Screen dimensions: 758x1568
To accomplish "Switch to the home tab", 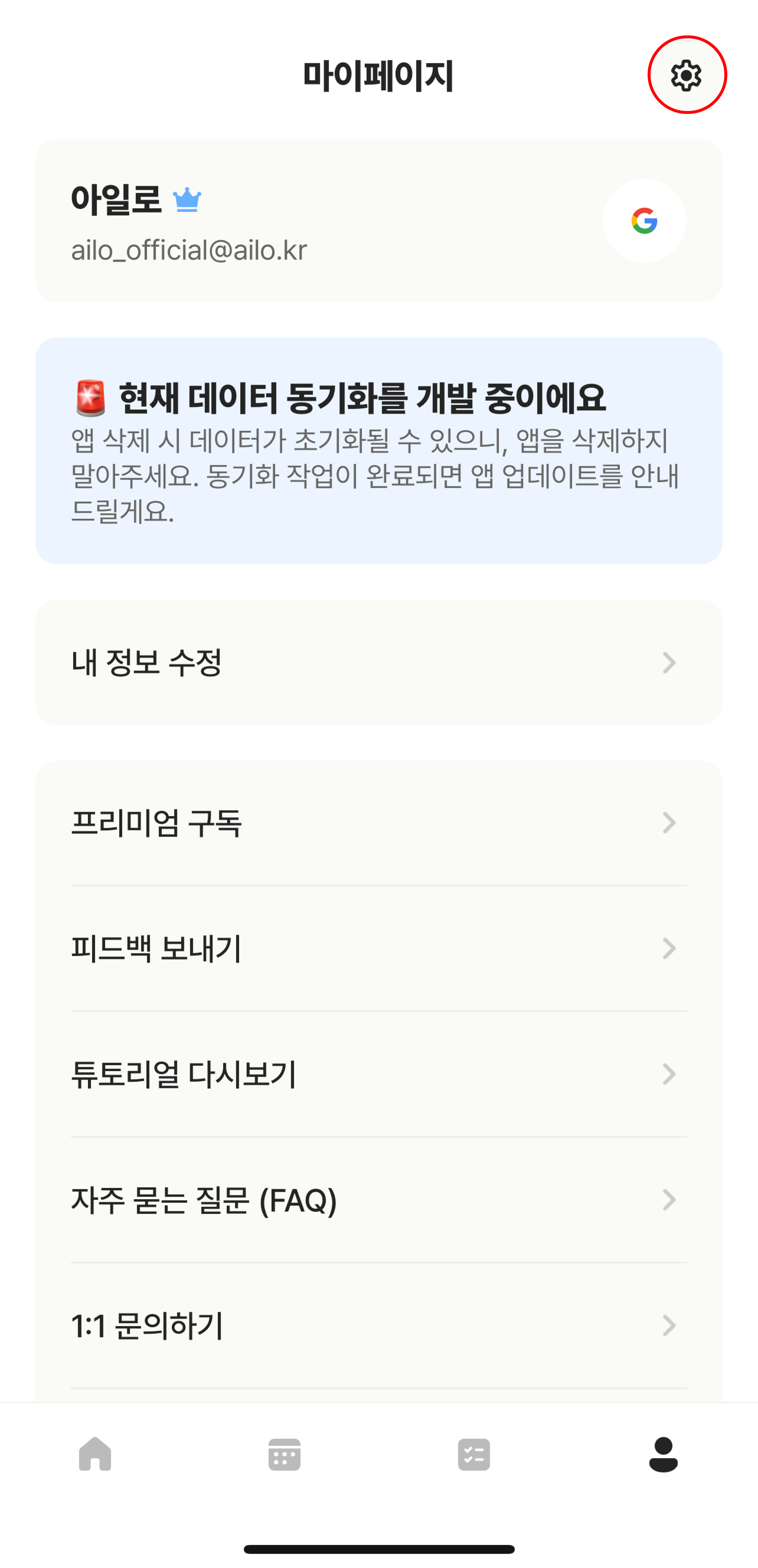I will tap(95, 1454).
